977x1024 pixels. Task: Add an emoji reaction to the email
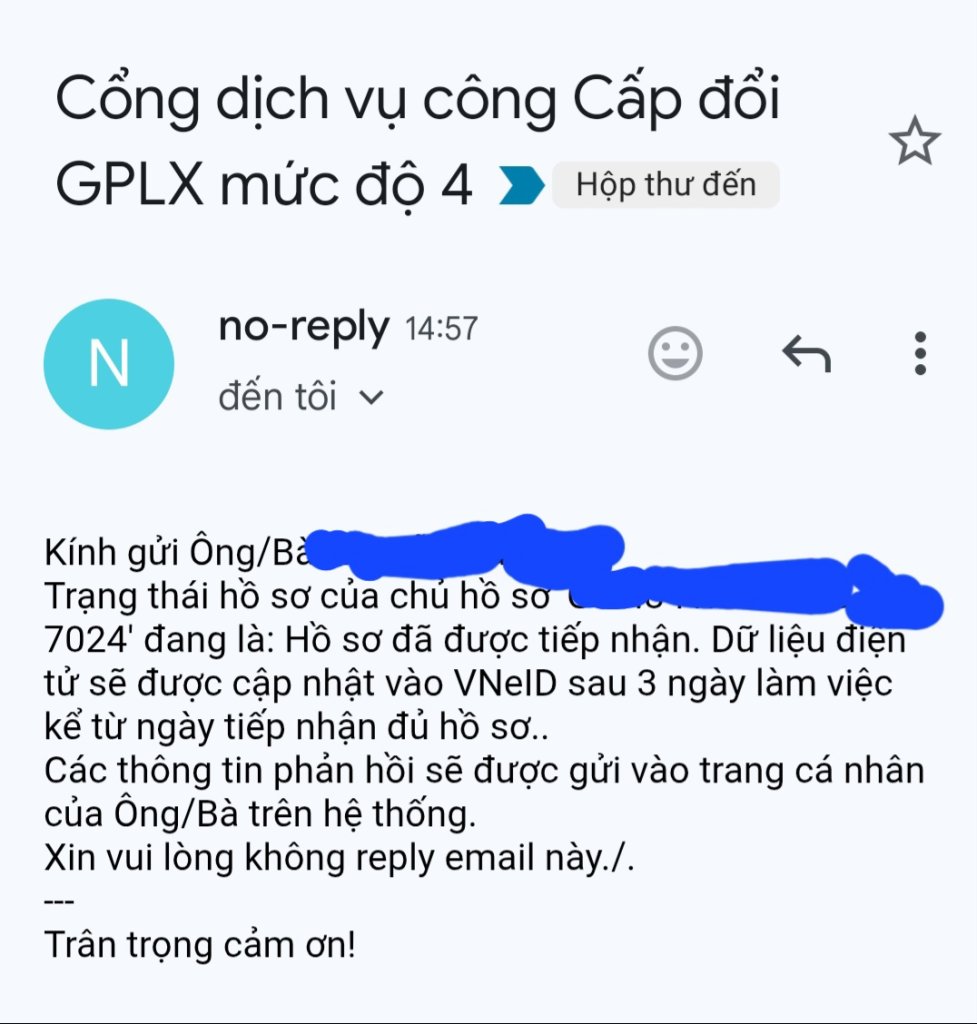676,353
